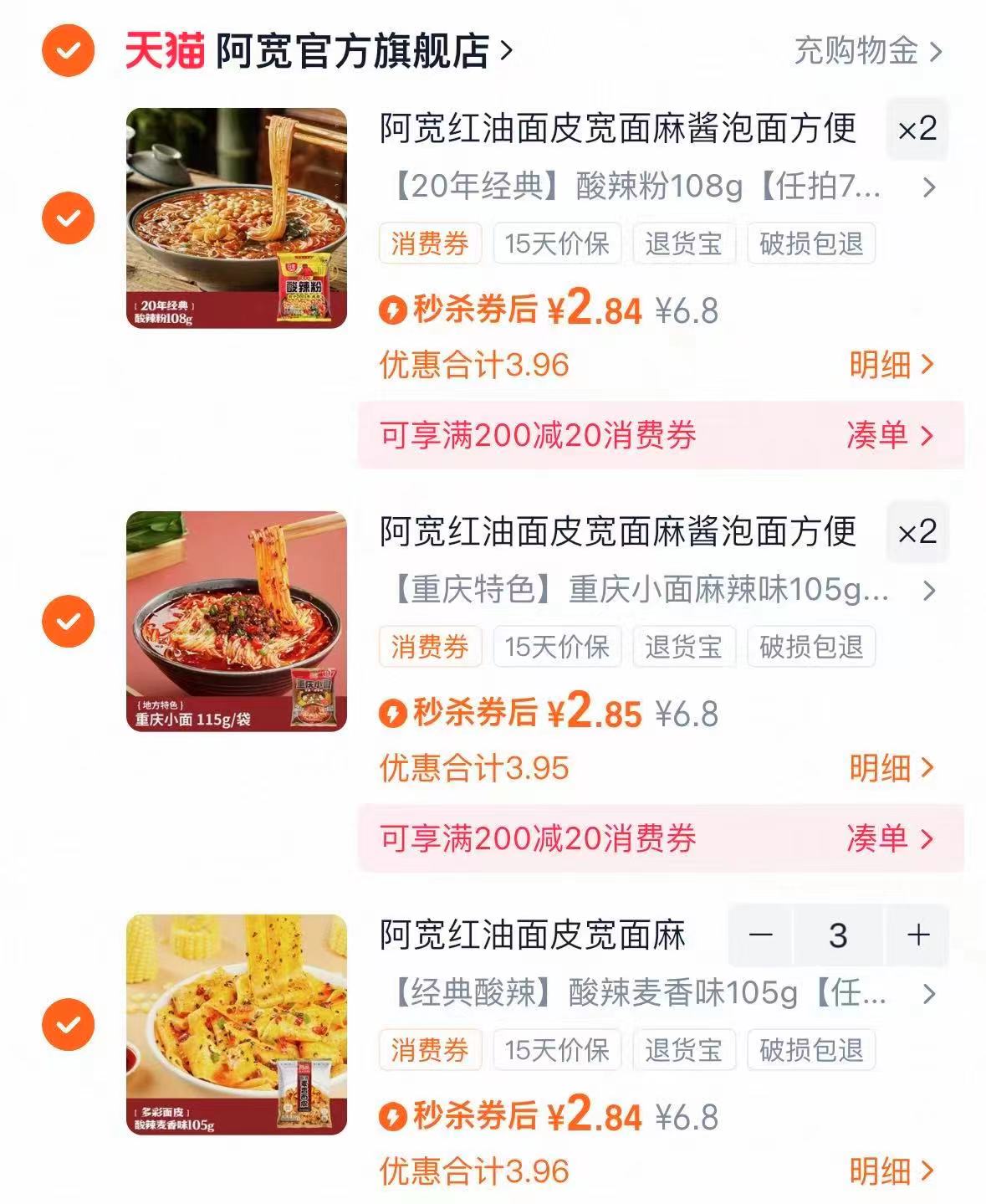The image size is (986, 1204).
Task: Click the lightning icon next to 酸辣麦香味 price
Action: pyautogui.click(x=392, y=1117)
